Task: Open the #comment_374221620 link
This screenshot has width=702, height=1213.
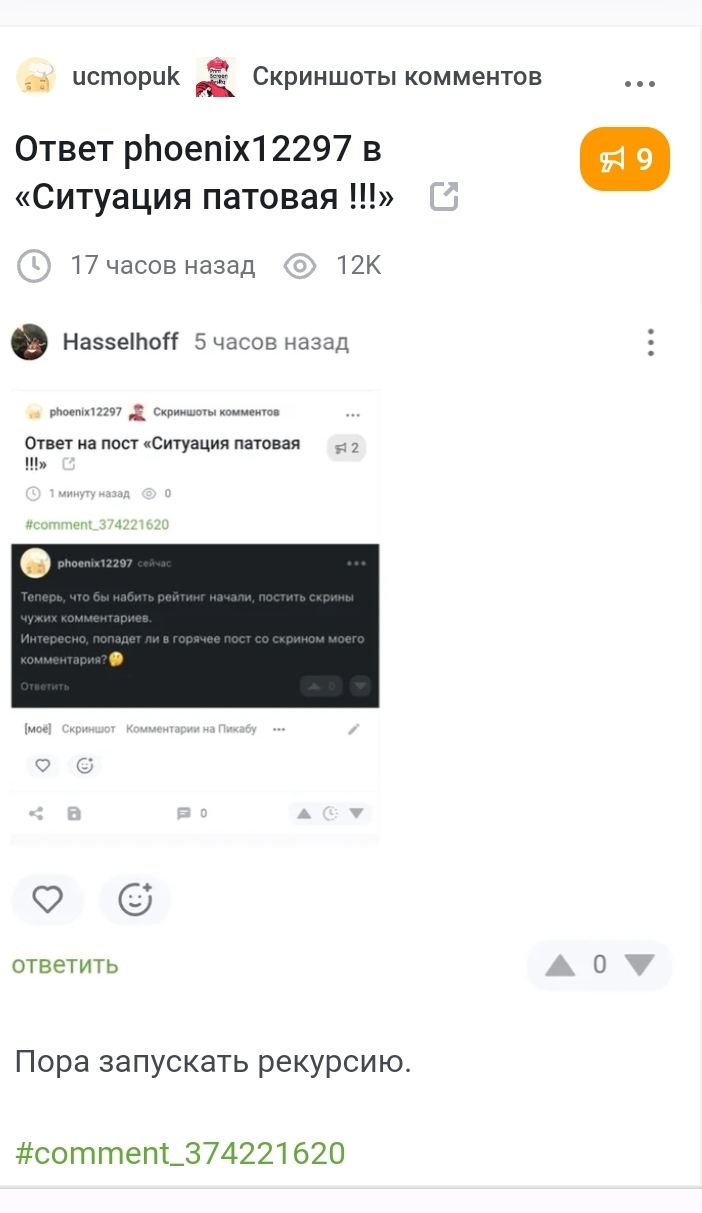Action: 180,1153
